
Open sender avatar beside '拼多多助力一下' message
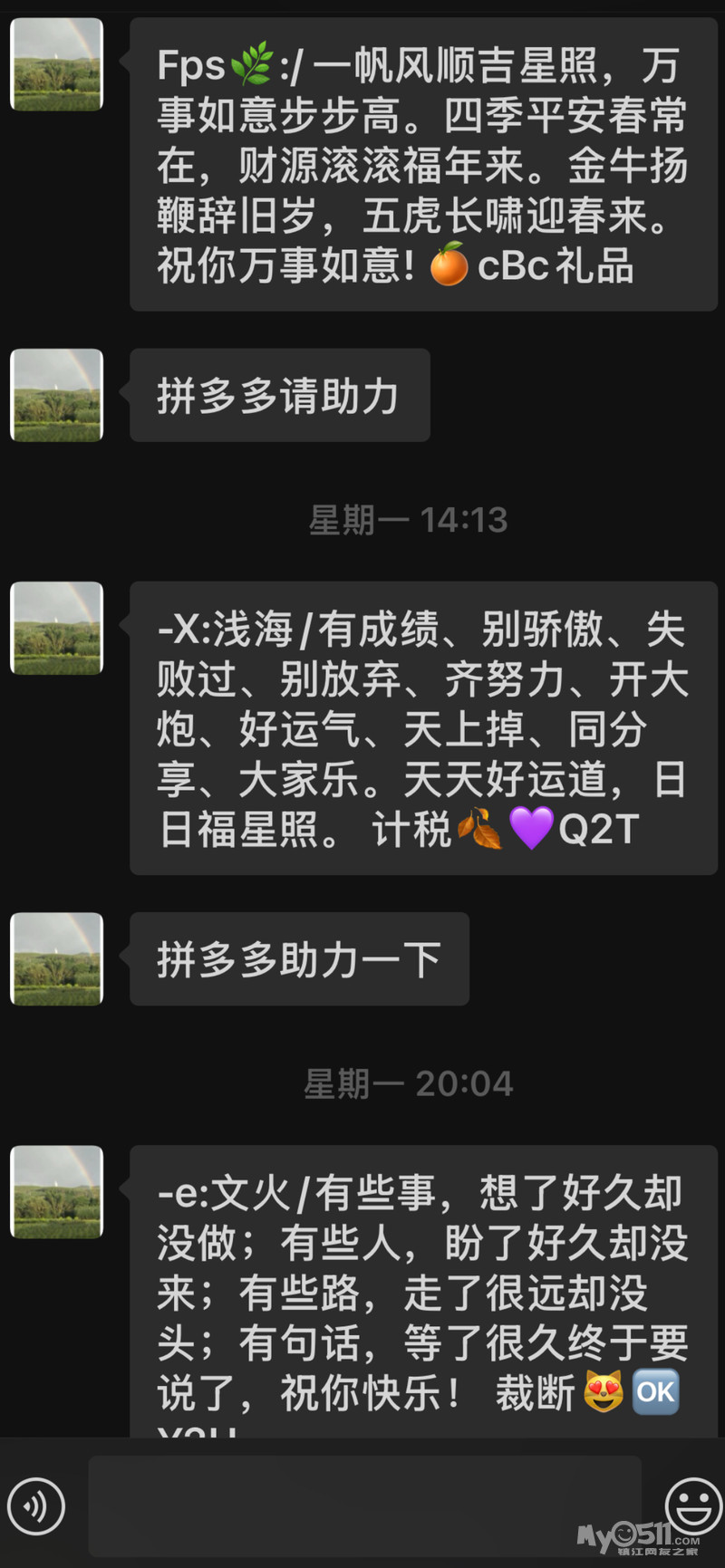pyautogui.click(x=56, y=958)
